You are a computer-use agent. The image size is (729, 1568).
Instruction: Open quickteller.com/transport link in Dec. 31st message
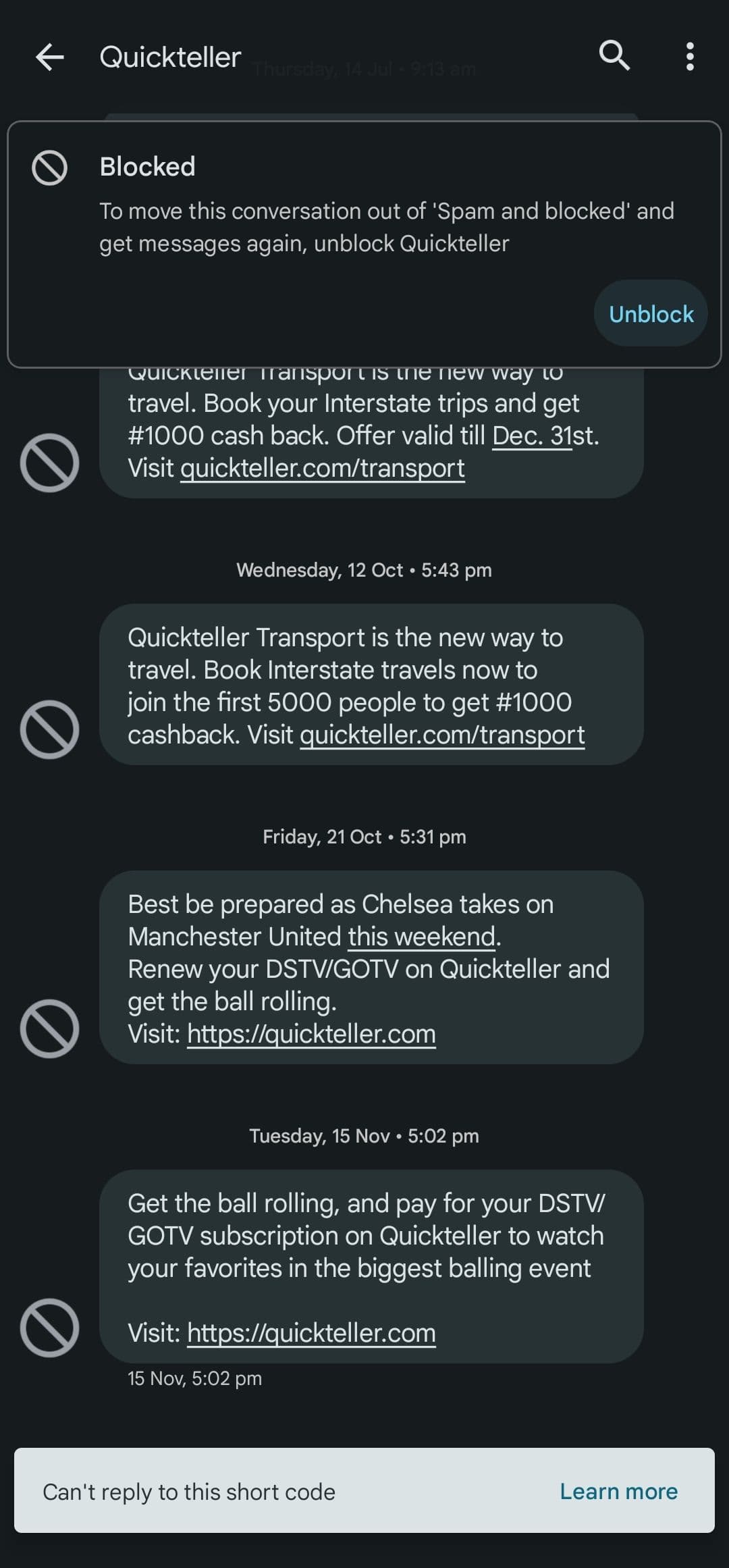(x=323, y=468)
